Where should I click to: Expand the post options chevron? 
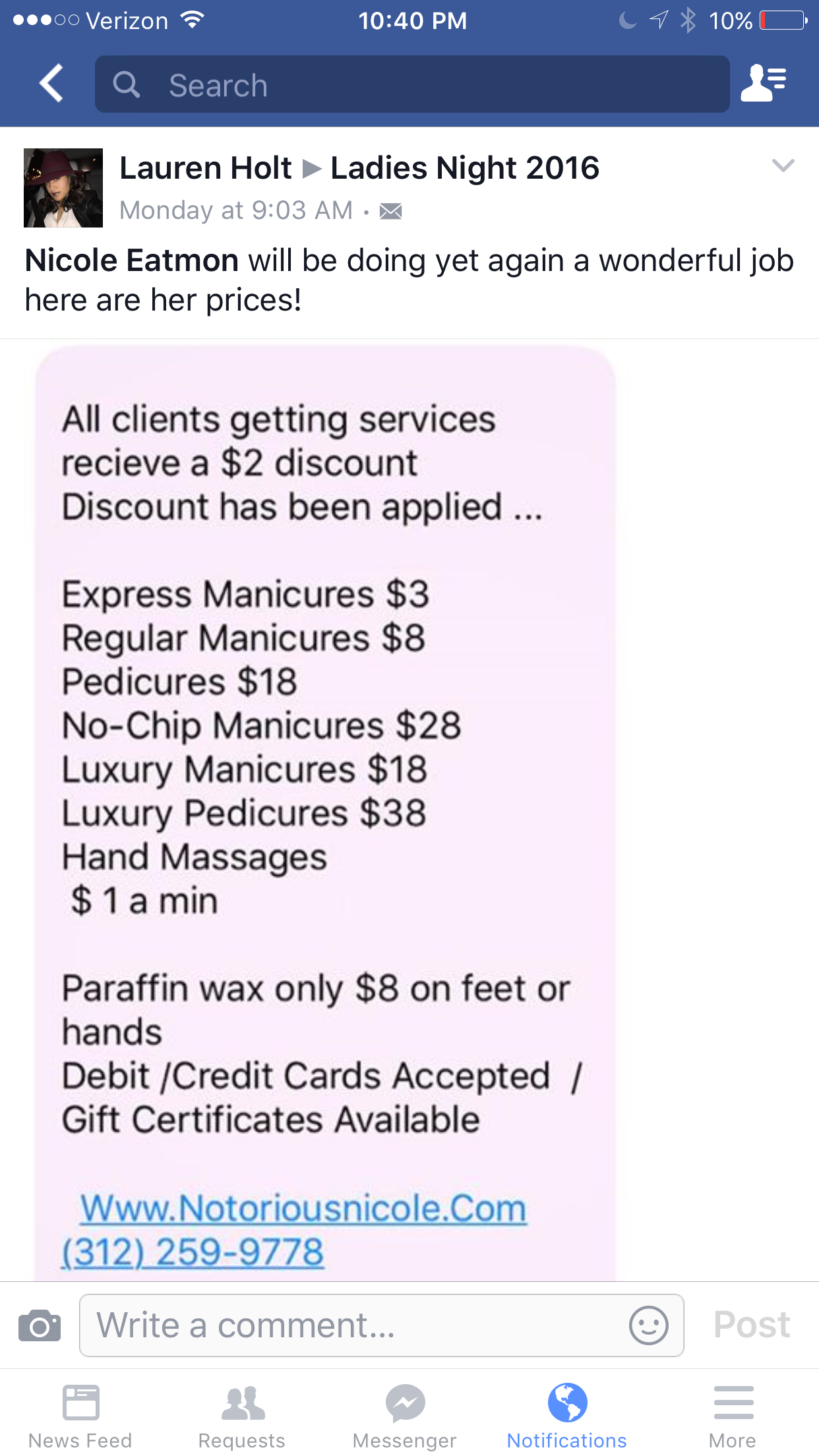783,166
